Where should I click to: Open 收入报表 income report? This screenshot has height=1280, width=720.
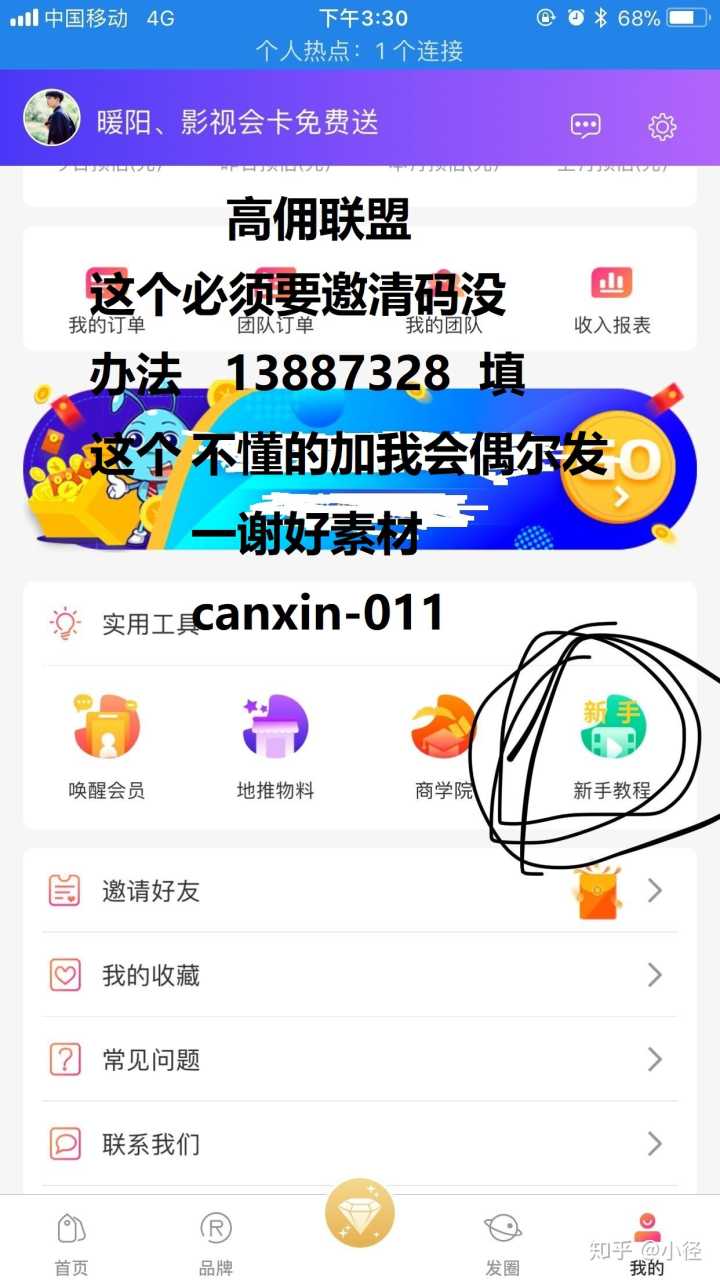tap(612, 298)
